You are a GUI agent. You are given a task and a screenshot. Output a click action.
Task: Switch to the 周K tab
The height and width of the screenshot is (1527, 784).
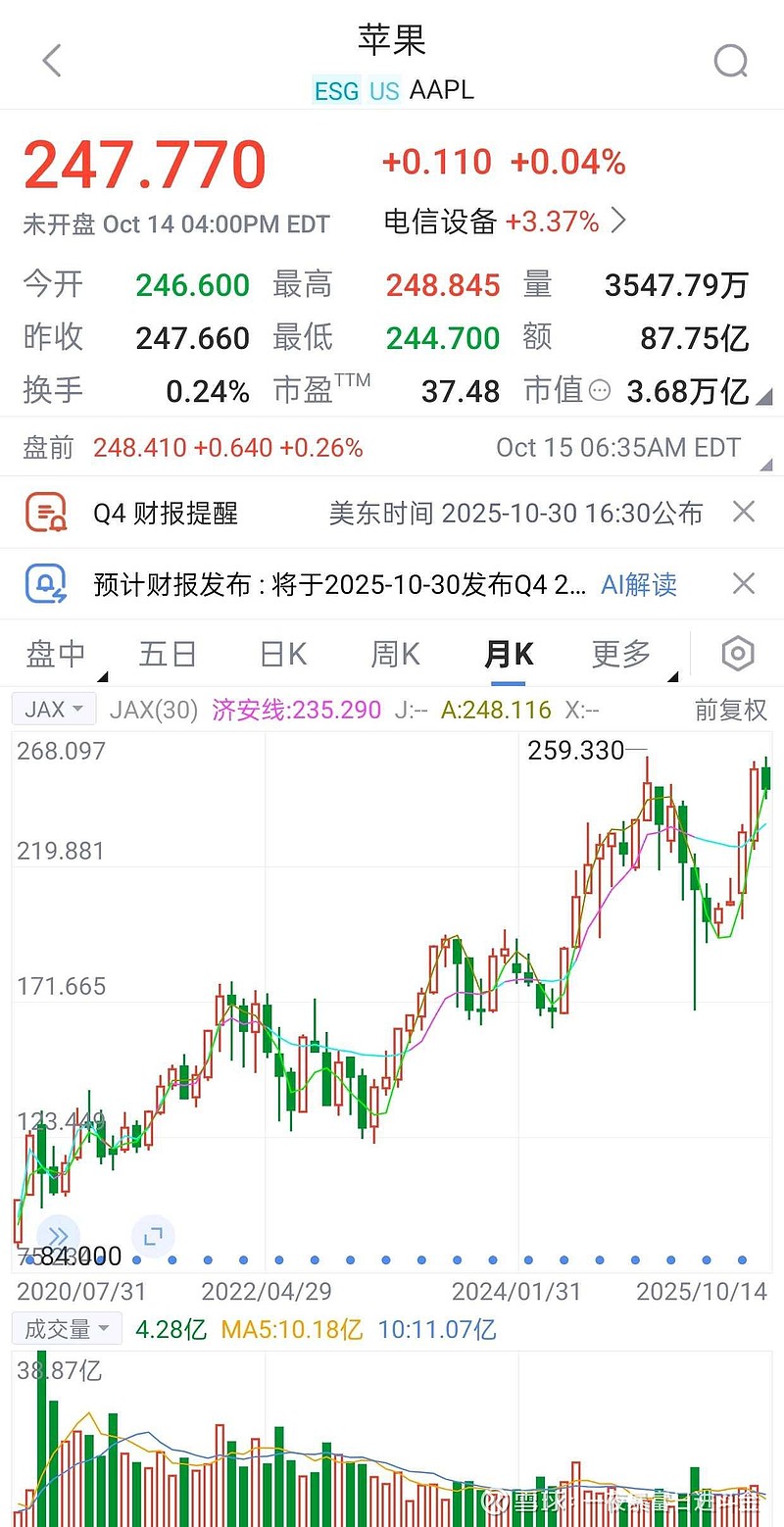coord(394,653)
